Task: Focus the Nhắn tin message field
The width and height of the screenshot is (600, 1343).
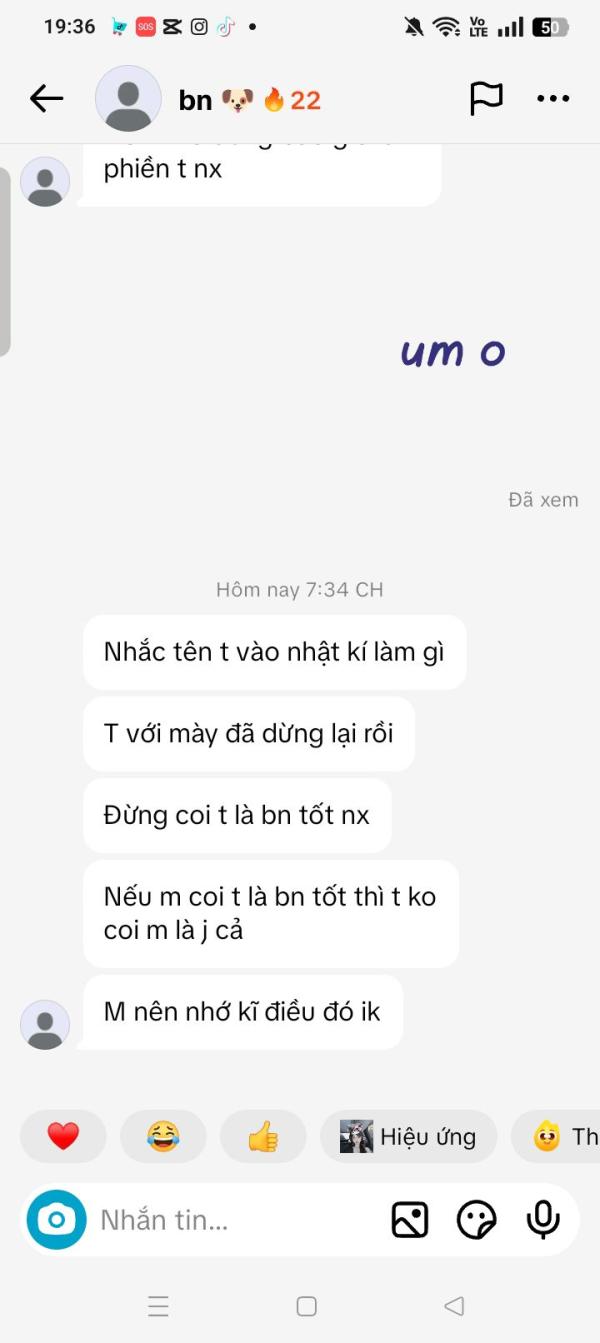Action: click(x=230, y=1220)
